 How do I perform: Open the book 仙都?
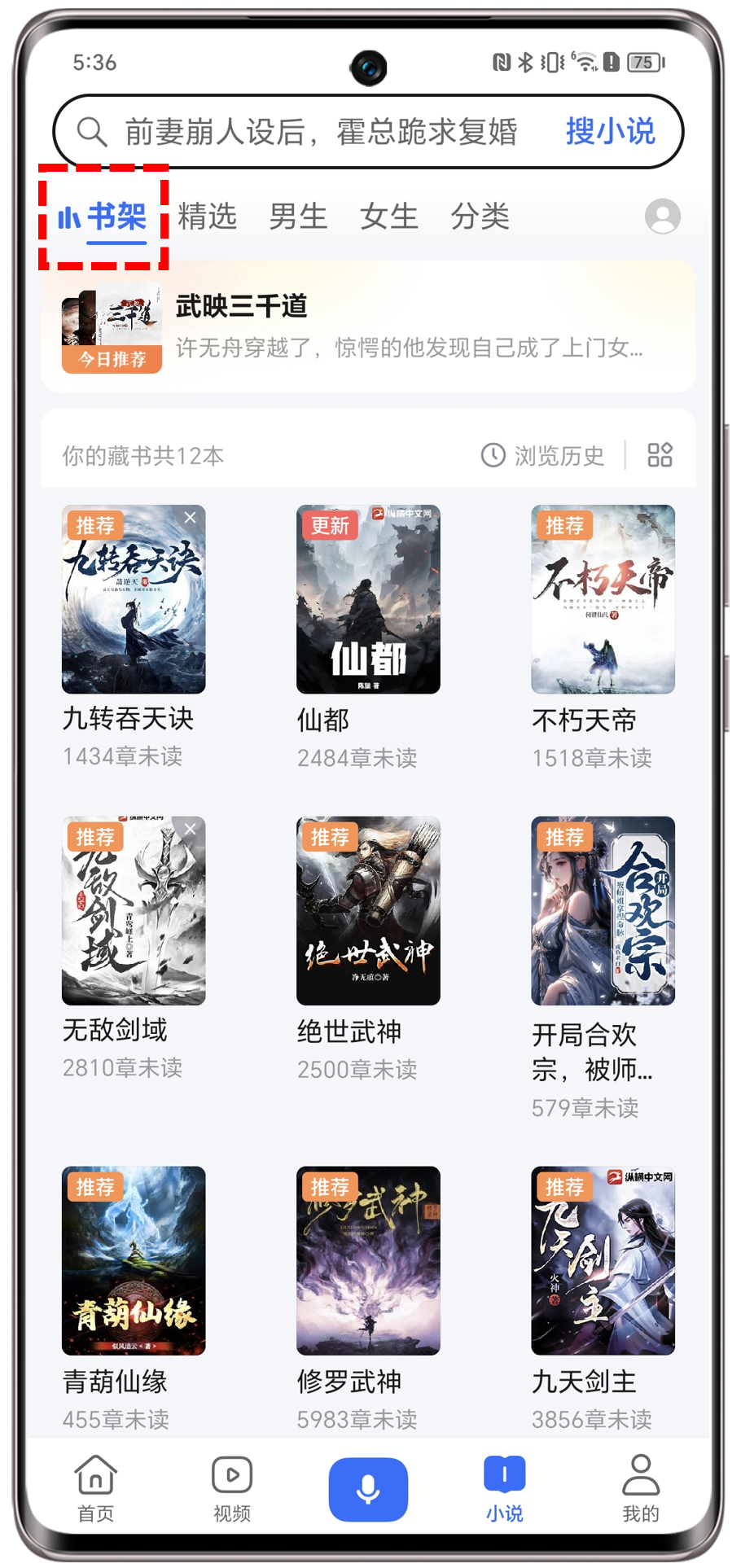[x=368, y=600]
